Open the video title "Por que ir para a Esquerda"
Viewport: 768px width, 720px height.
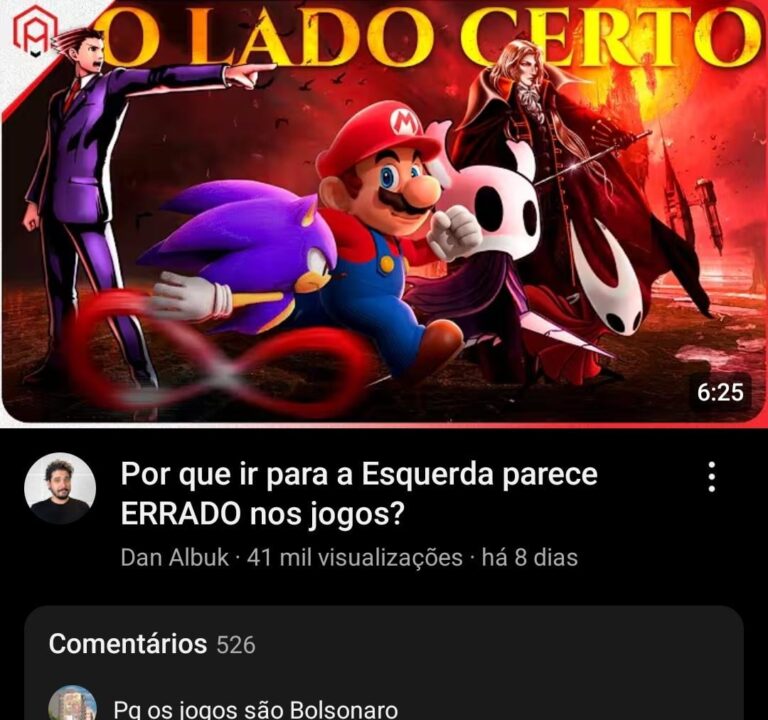pyautogui.click(x=358, y=494)
